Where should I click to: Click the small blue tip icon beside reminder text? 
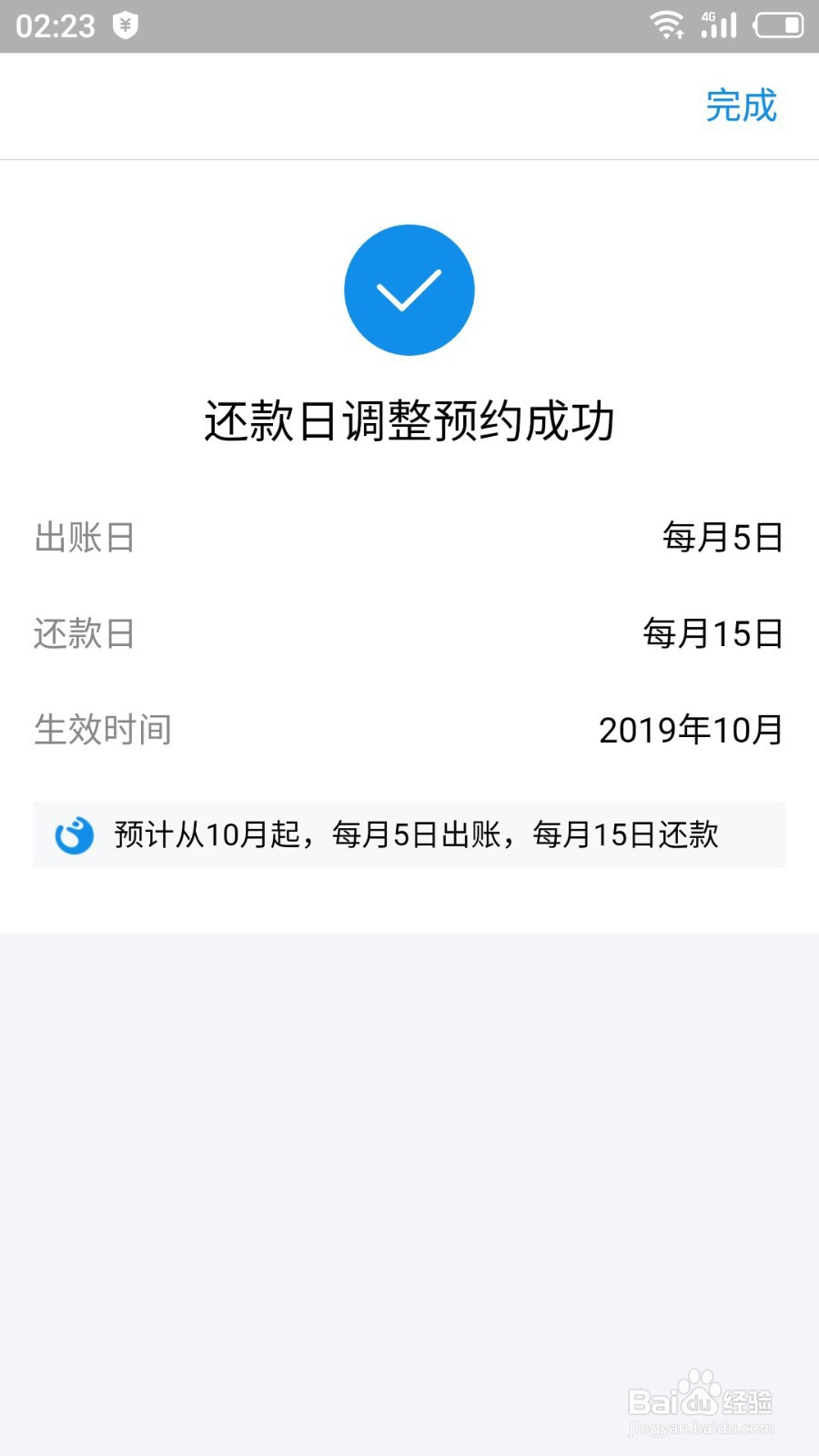tap(76, 834)
